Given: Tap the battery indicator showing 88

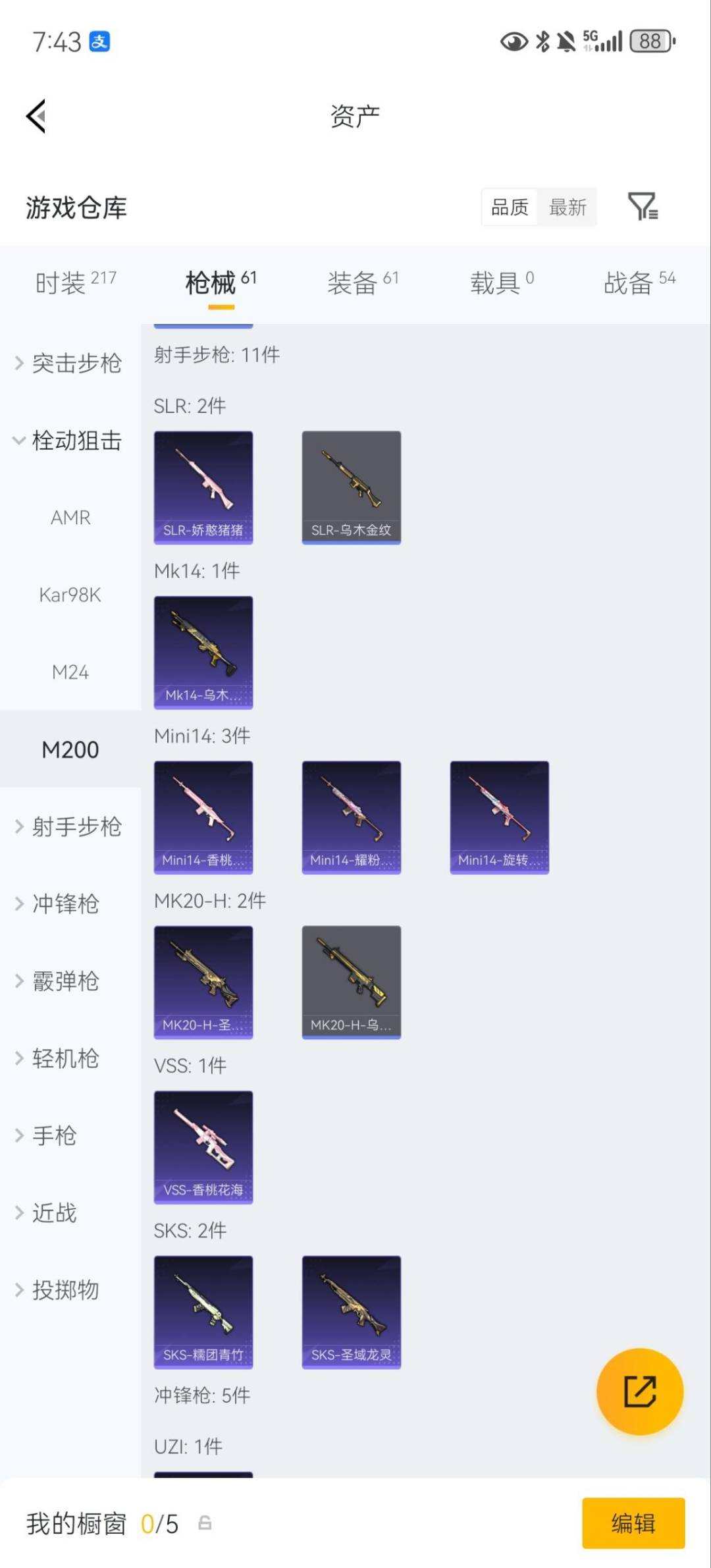Looking at the screenshot, I should click(649, 42).
